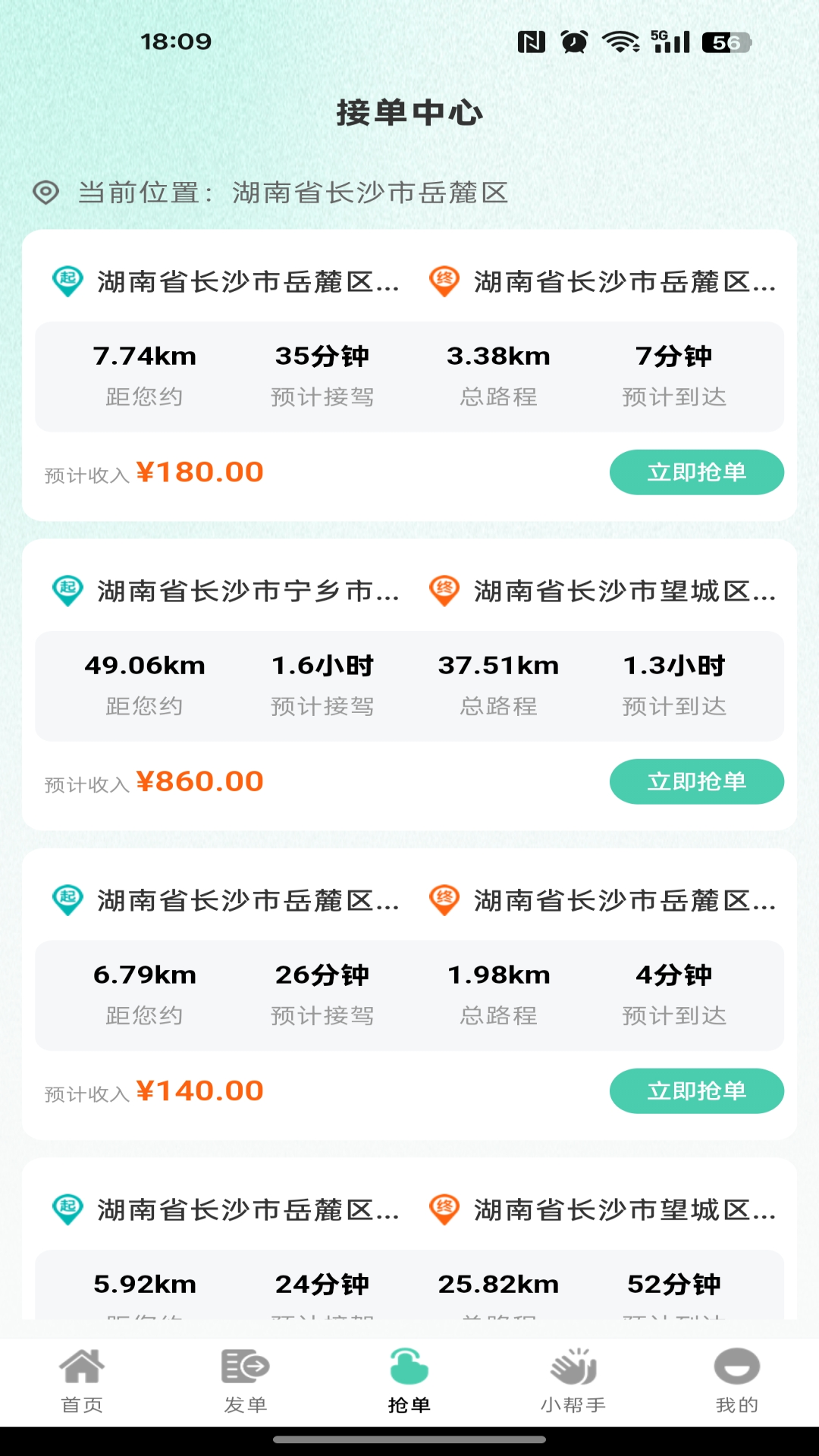819x1456 pixels.
Task: Click the alarm clock status bar icon
Action: pyautogui.click(x=574, y=43)
